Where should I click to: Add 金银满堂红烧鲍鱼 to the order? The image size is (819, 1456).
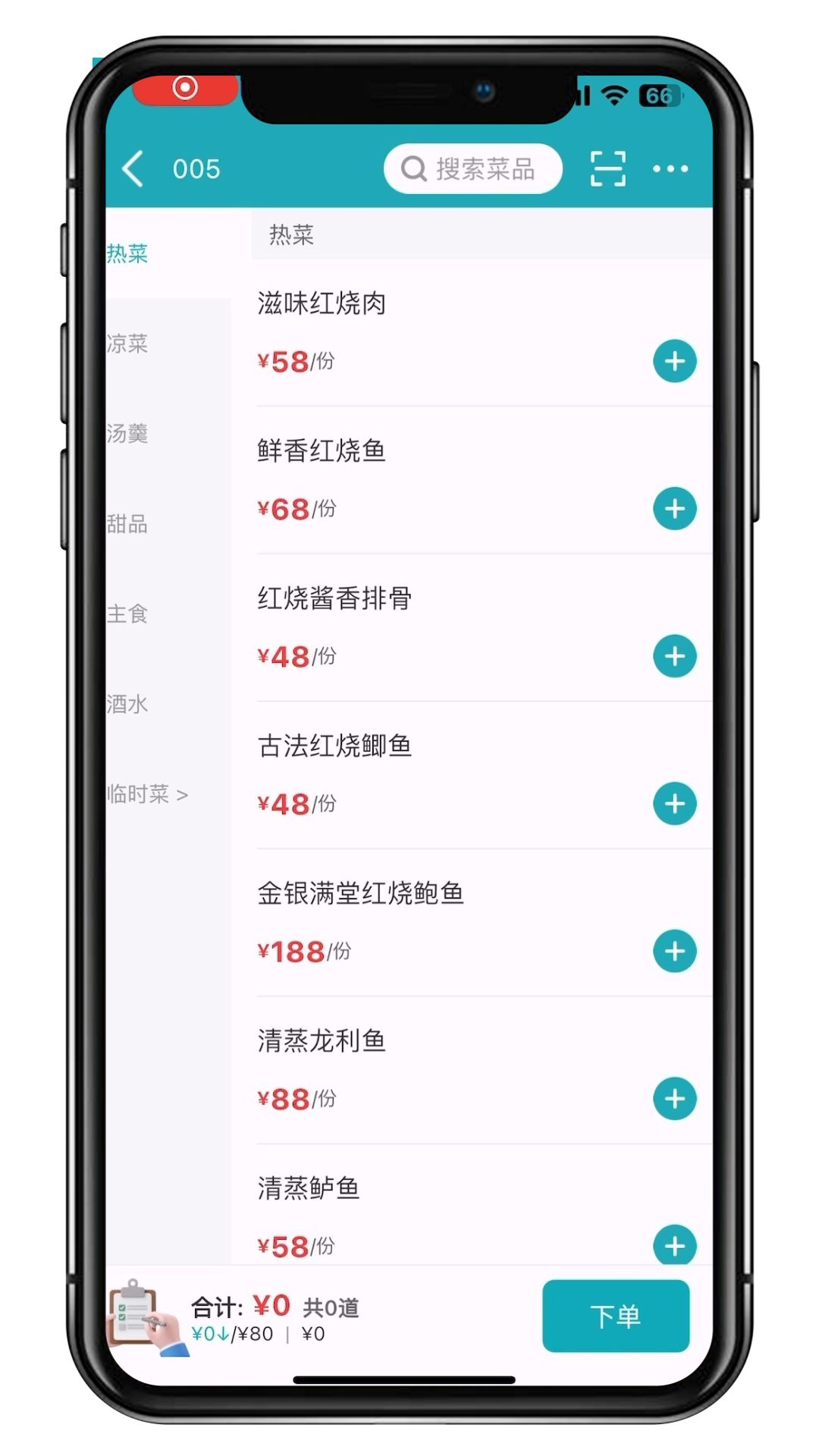point(674,951)
